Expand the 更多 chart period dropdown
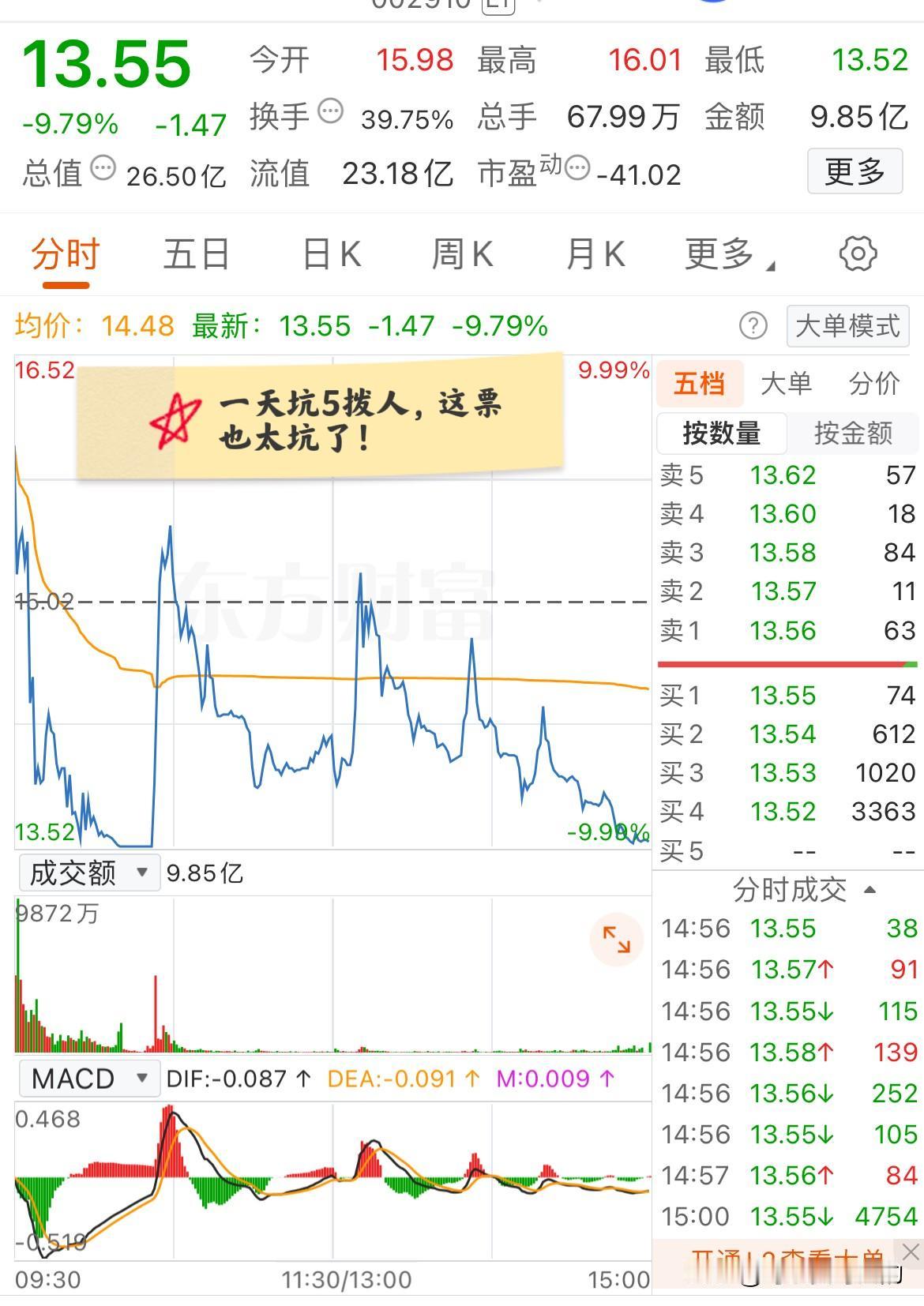Screen dimensions: 924x1306 click(x=727, y=253)
